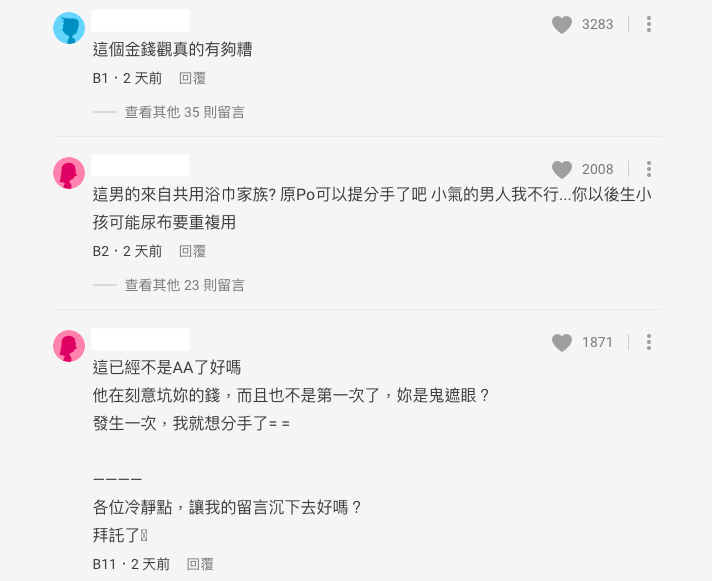
Task: Expand 查看其他 23 則留言 replies
Action: 184,285
